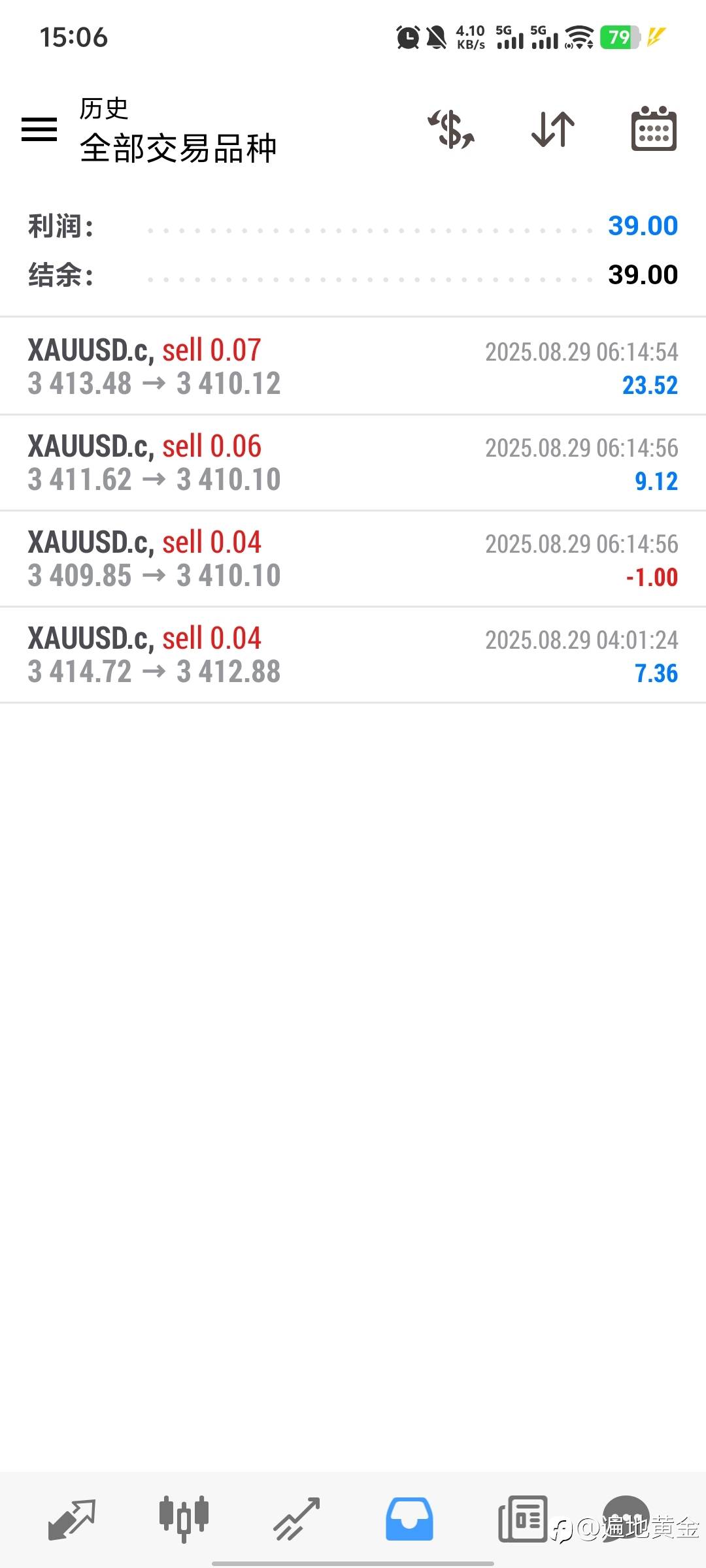Tap the dollar symbol filter icon
This screenshot has height=1568, width=706.
451,129
